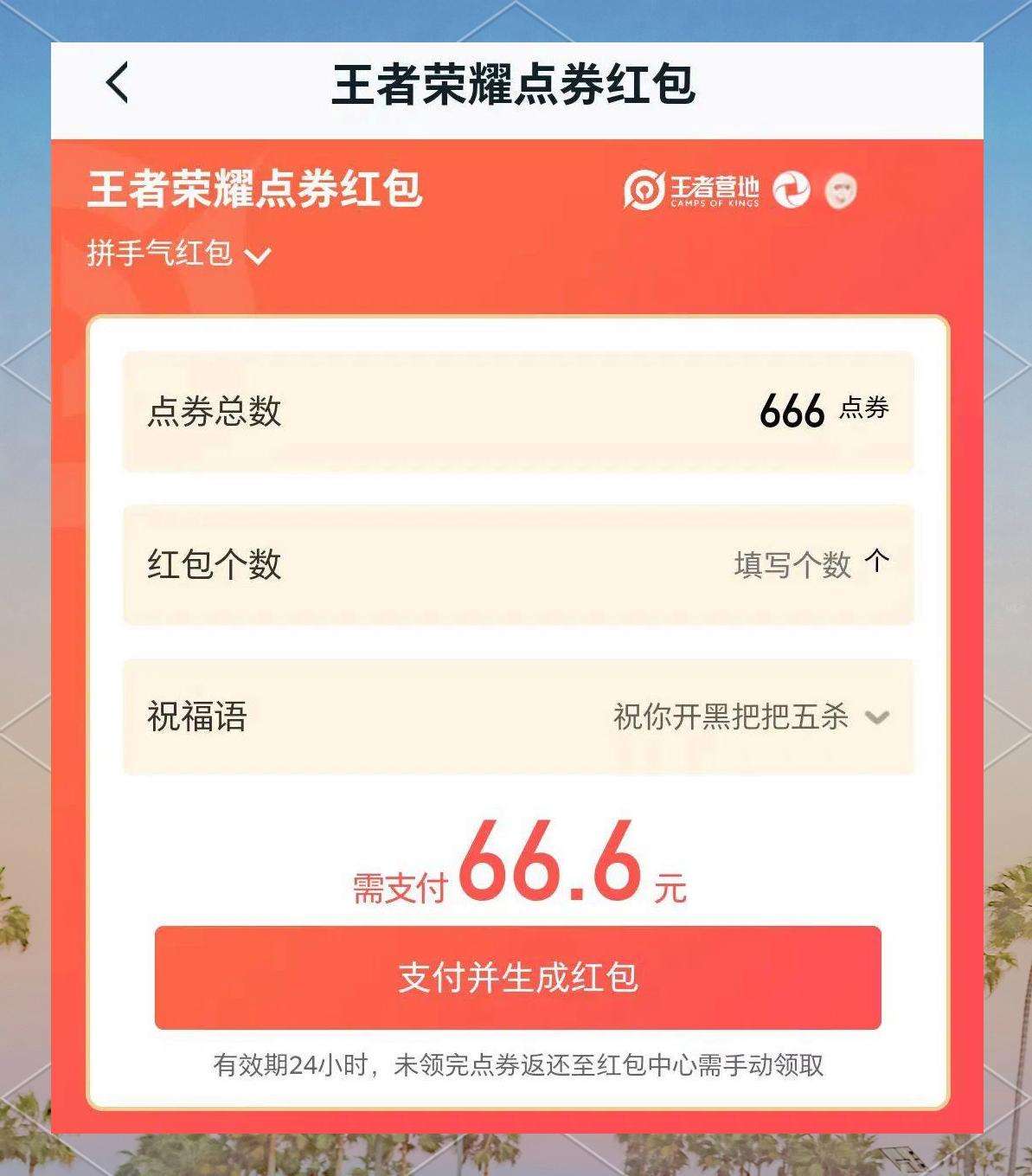Expand the 拼手气红包 type dropdown
This screenshot has height=1176, width=1032.
pyautogui.click(x=180, y=254)
